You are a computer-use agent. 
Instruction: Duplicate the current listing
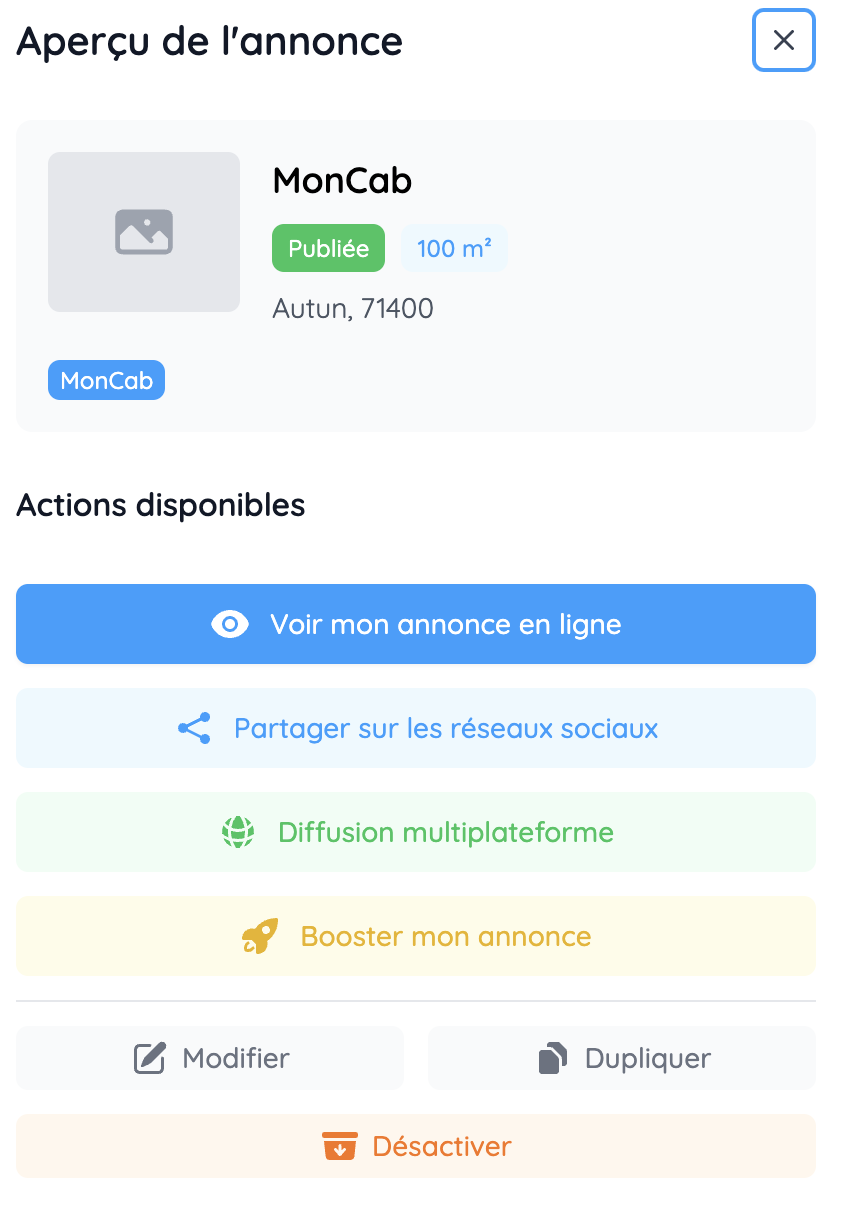coord(621,1057)
